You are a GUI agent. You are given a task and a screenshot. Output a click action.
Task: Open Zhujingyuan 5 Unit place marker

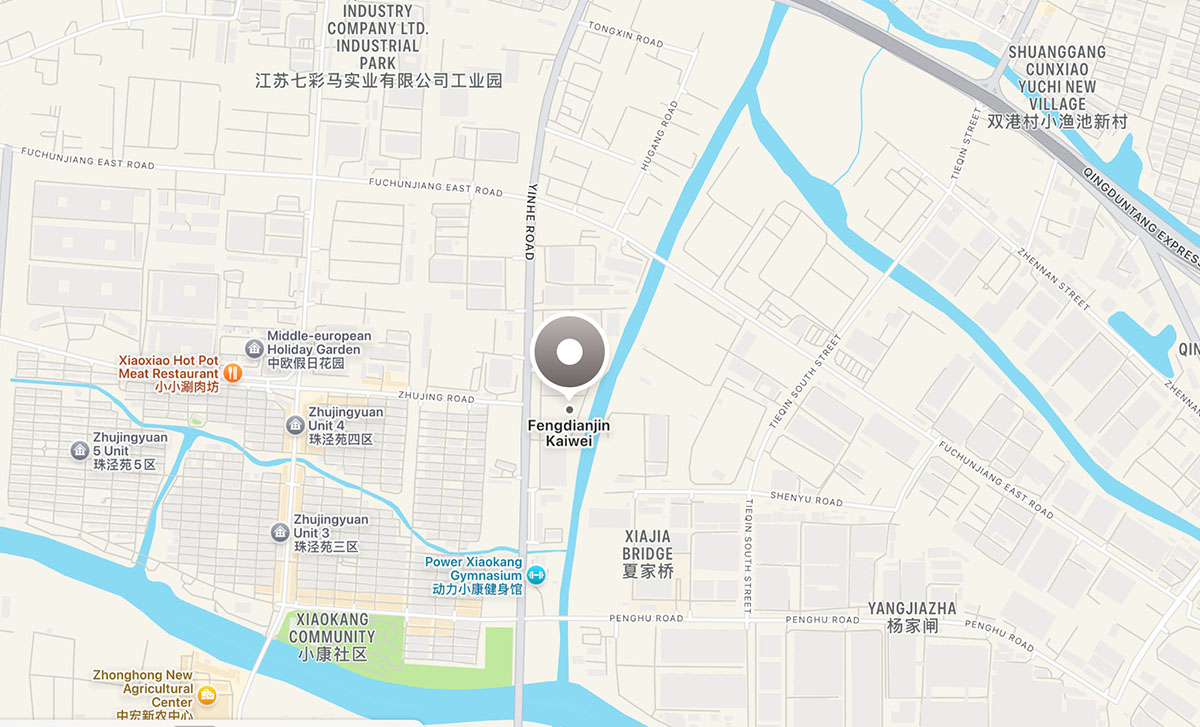[x=79, y=451]
